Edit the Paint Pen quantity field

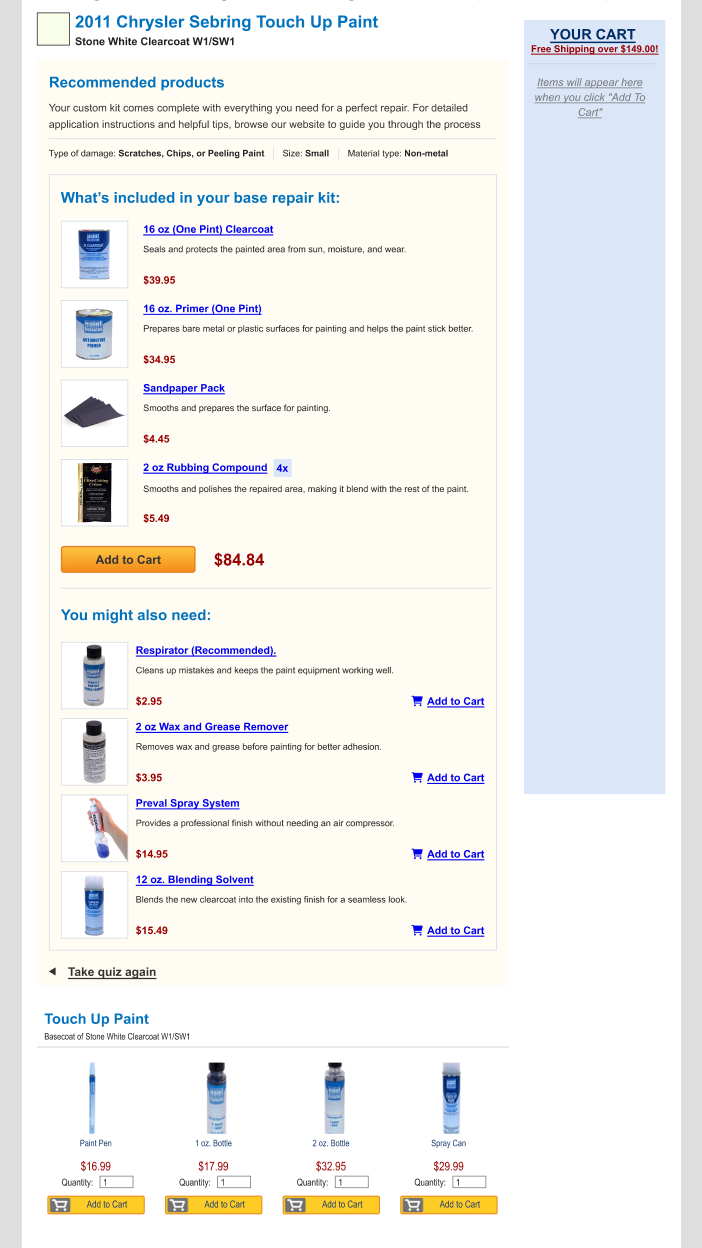[117, 1182]
